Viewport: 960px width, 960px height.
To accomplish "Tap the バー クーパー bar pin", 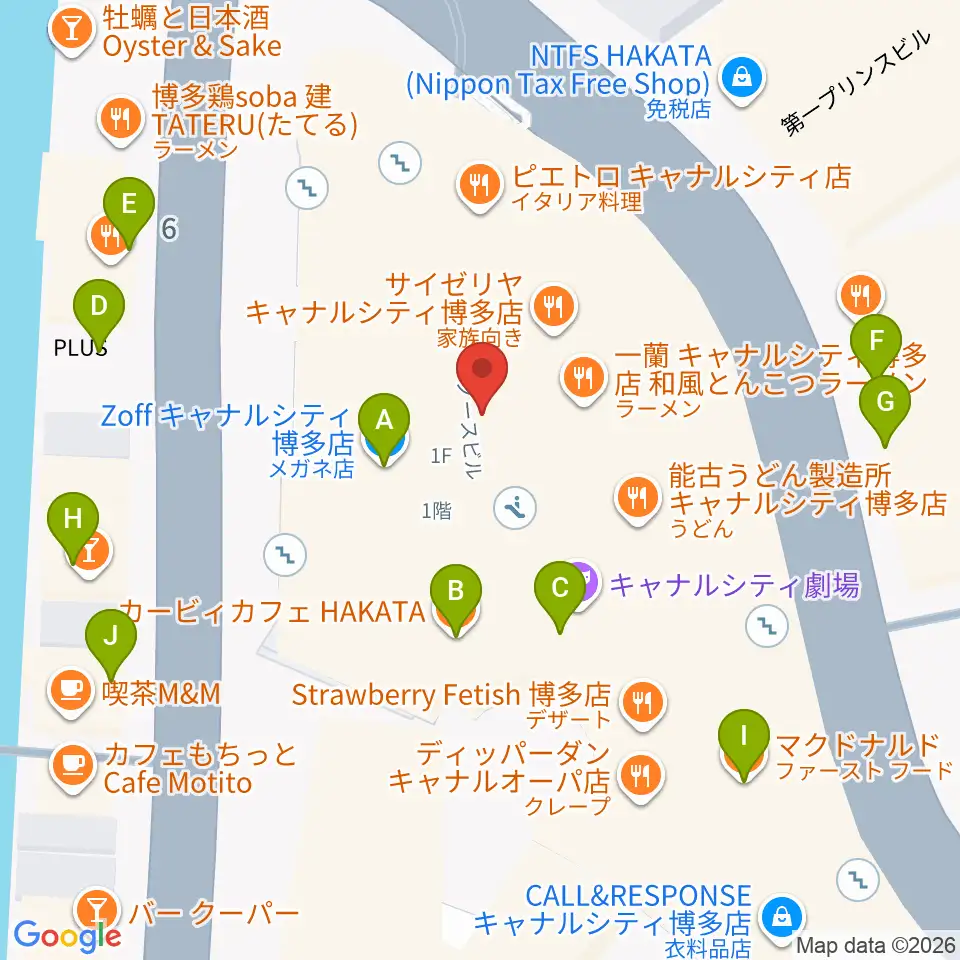I will click(x=96, y=910).
